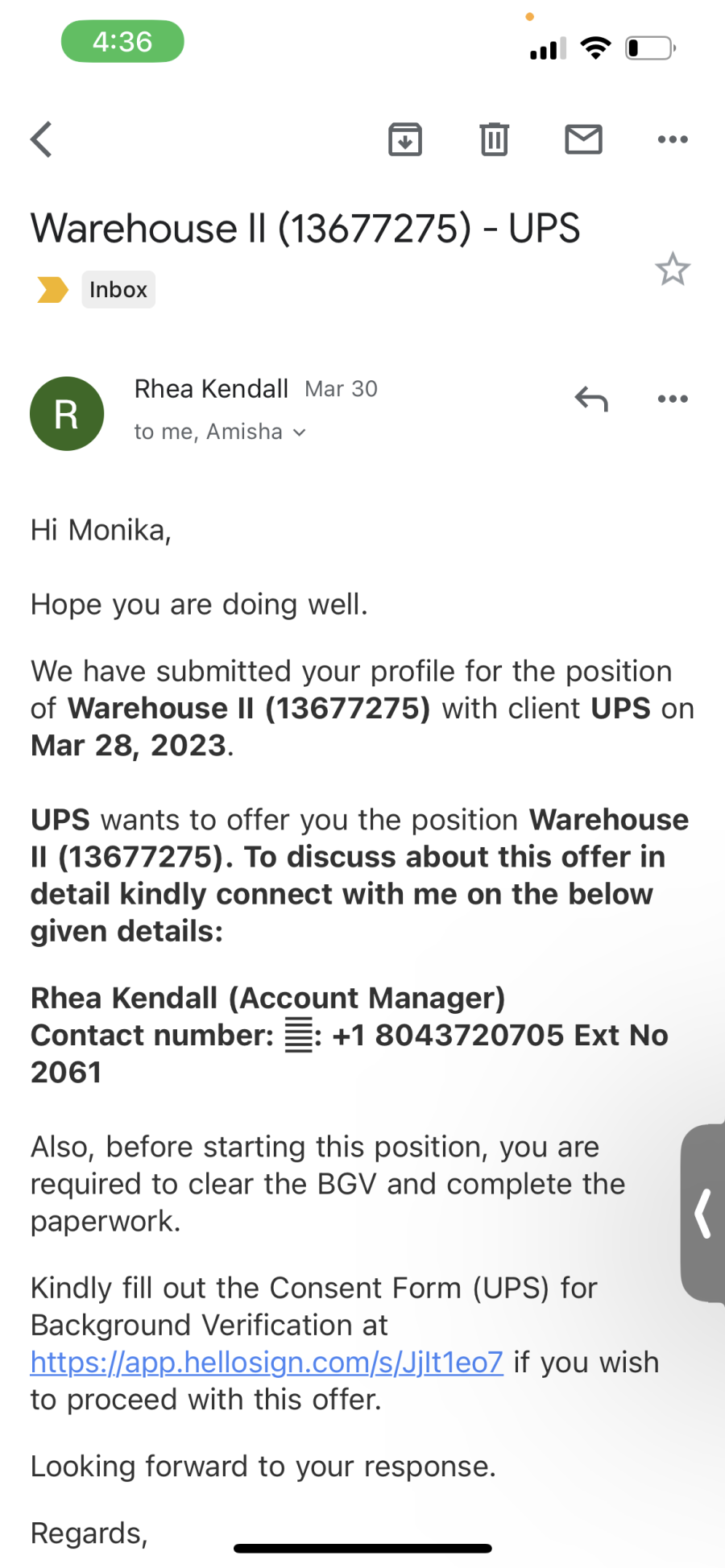Delete this email with the trash icon
The height and width of the screenshot is (1568, 725).
click(x=494, y=139)
